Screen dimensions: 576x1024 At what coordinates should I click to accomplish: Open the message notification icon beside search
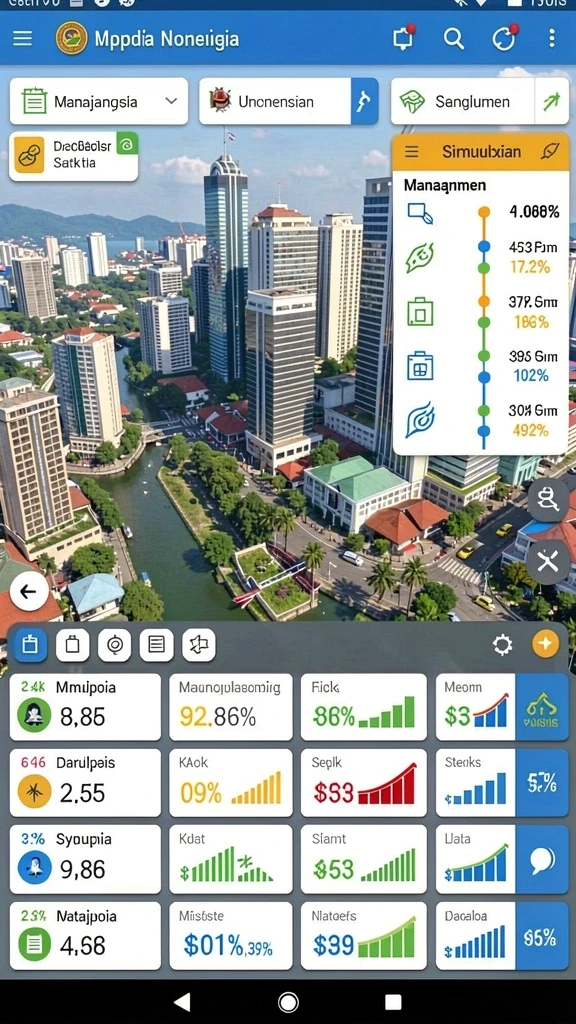coord(403,38)
